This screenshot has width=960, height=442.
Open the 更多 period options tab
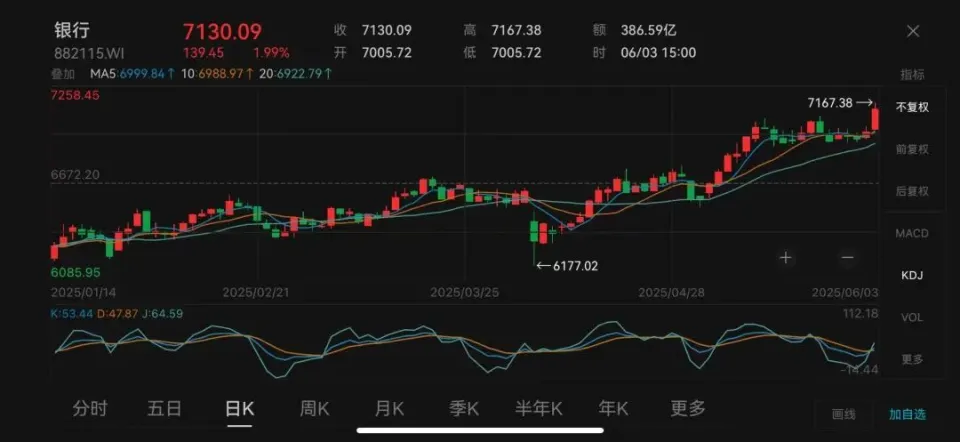688,408
